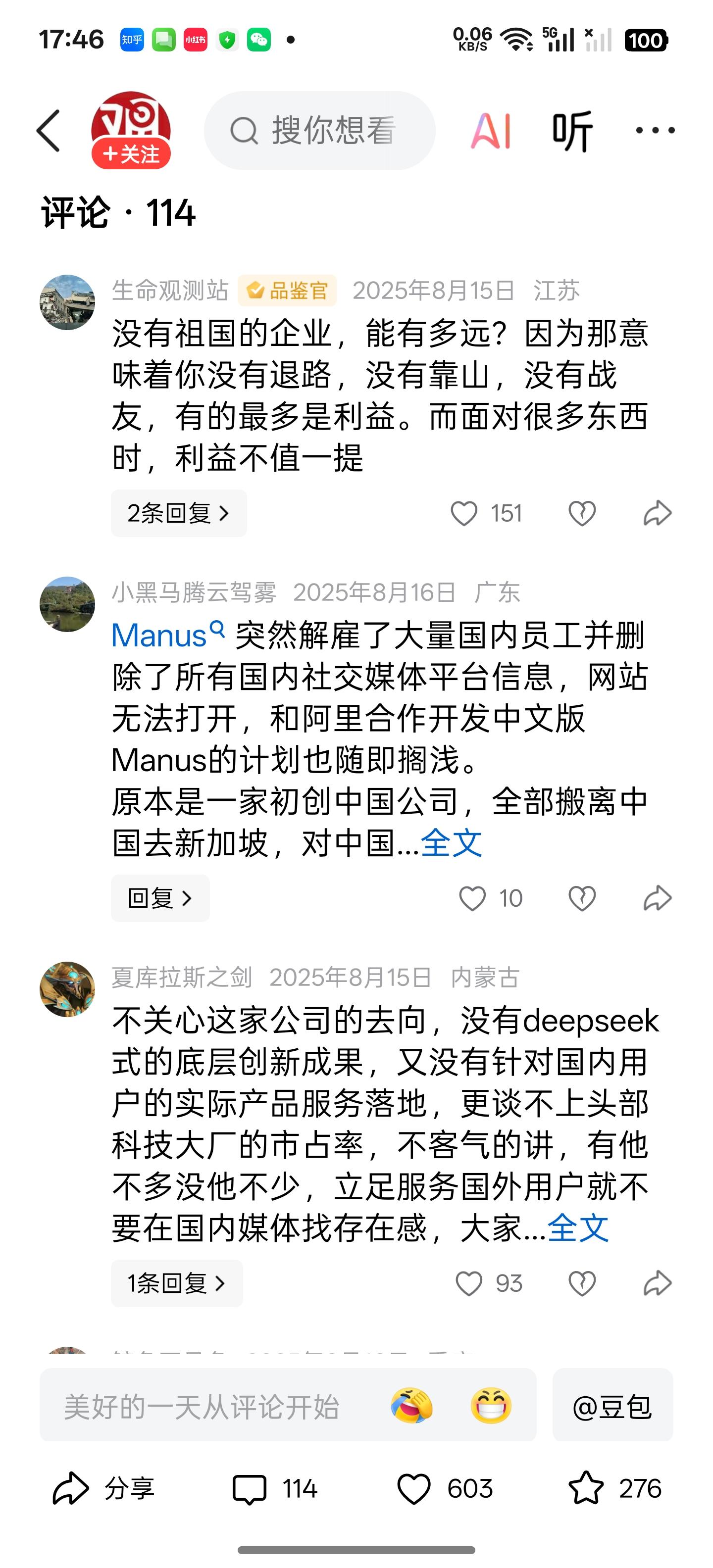Write a comment in the 美好的一天从评论开始 field

tap(207, 1407)
